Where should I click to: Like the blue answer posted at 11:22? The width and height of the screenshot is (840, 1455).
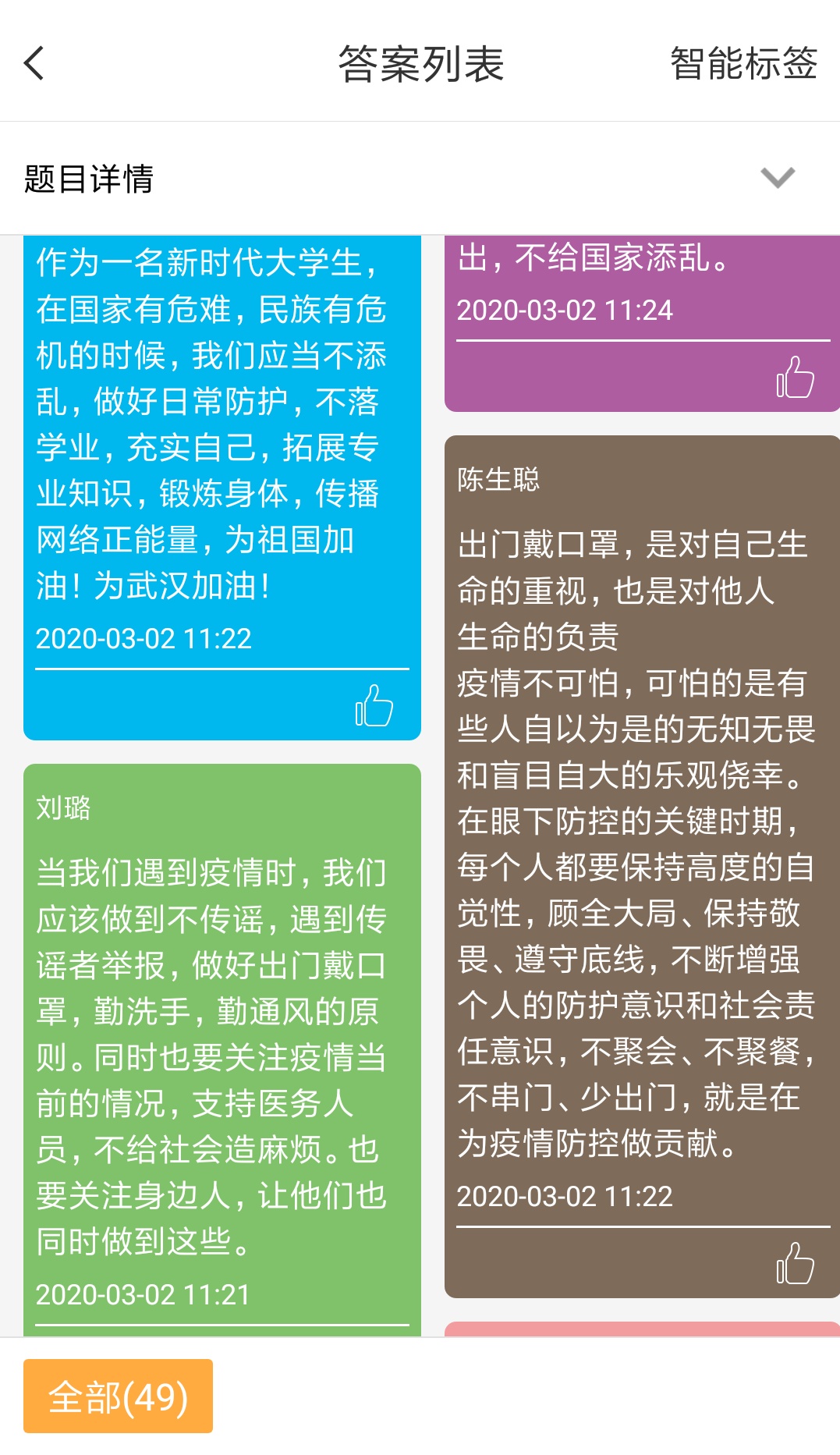point(374,705)
